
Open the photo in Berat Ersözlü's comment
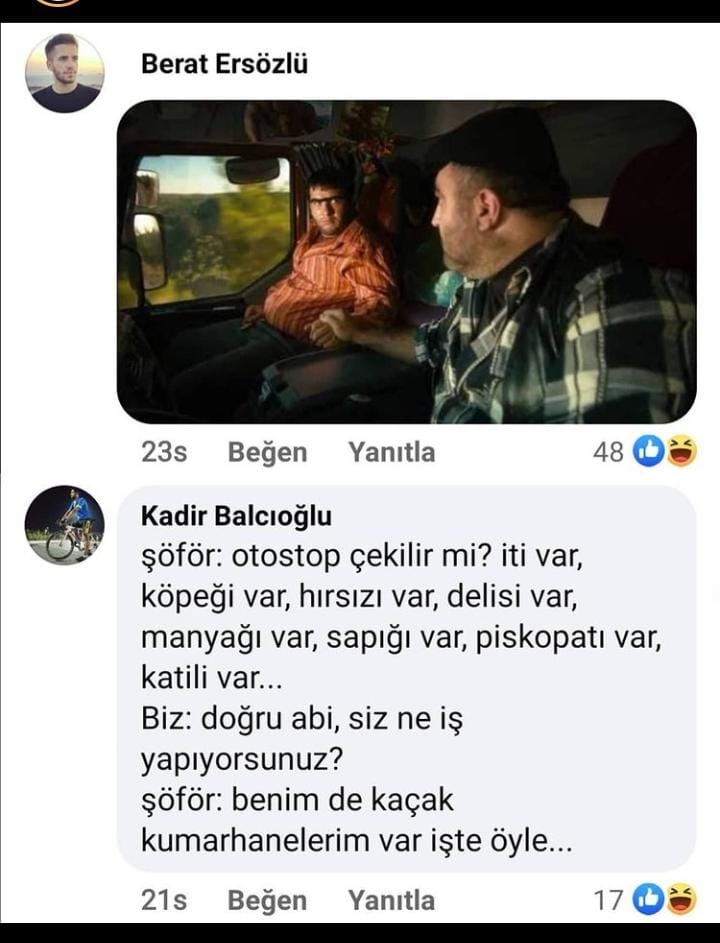(406, 262)
